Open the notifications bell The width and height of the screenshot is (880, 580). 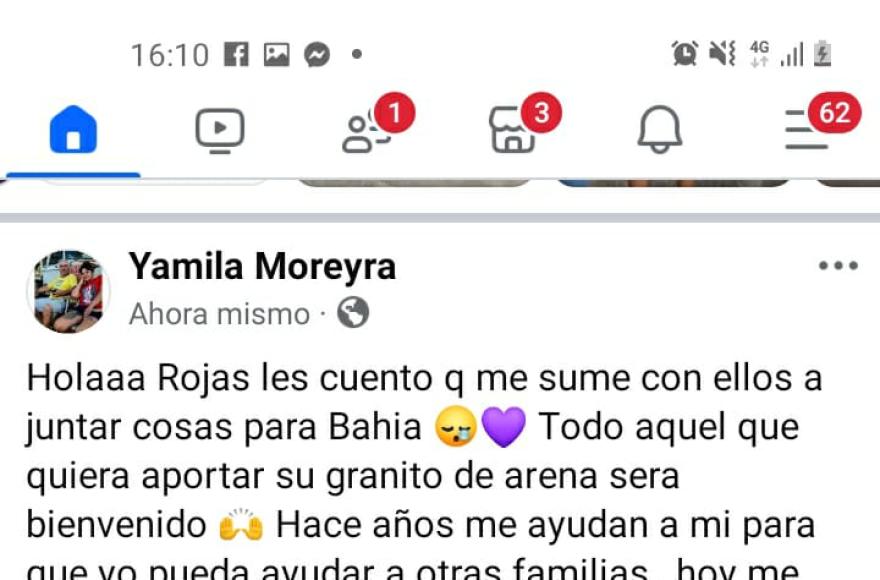tap(660, 130)
